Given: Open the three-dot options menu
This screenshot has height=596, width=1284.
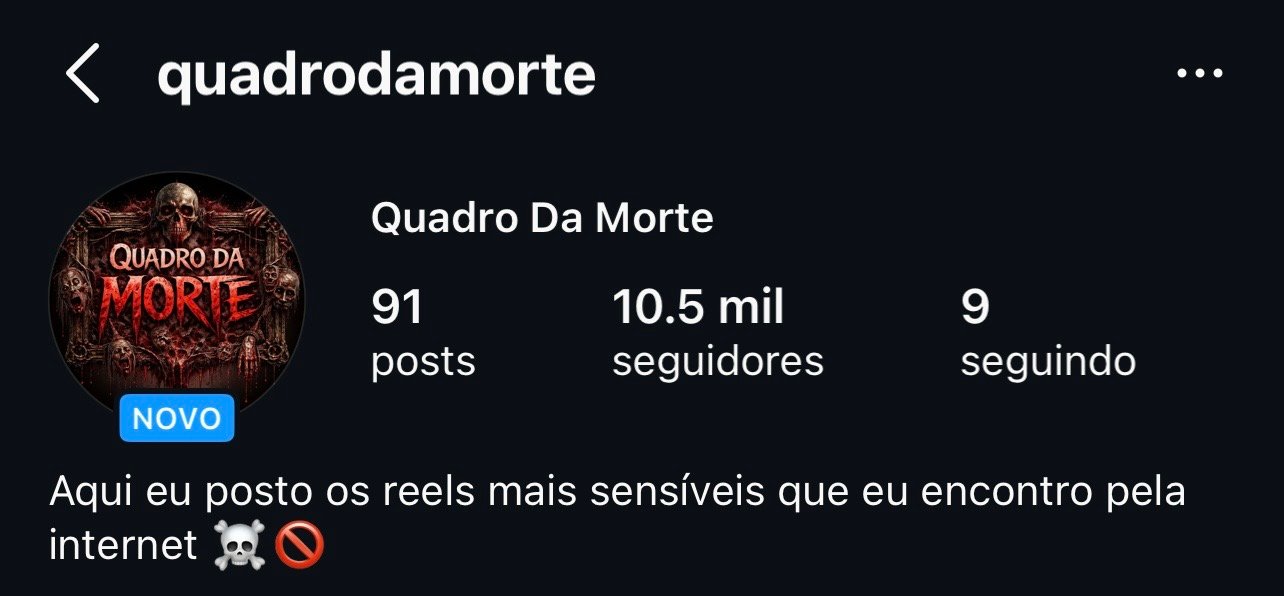Looking at the screenshot, I should 1200,74.
